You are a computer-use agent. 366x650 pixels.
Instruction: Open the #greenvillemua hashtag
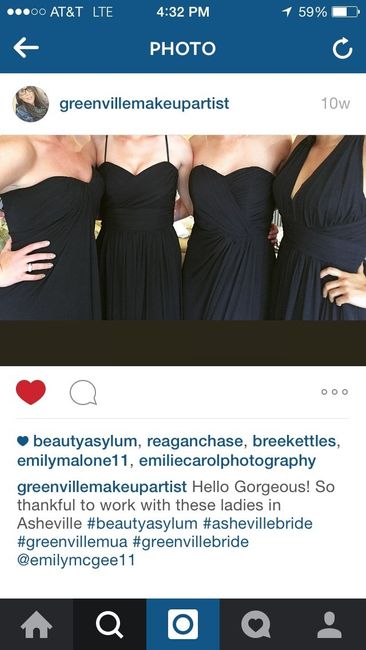point(72,542)
